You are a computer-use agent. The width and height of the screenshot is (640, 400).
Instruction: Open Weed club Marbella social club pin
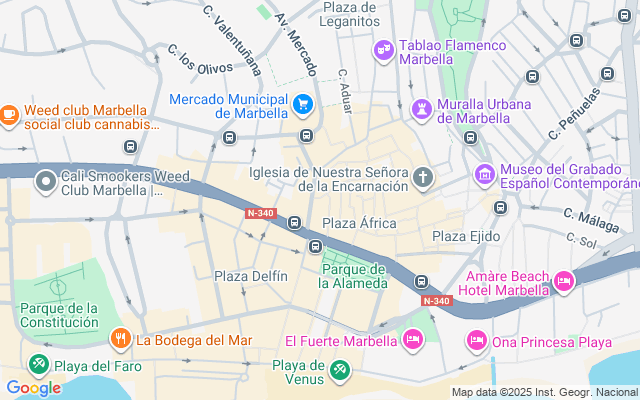[10, 113]
